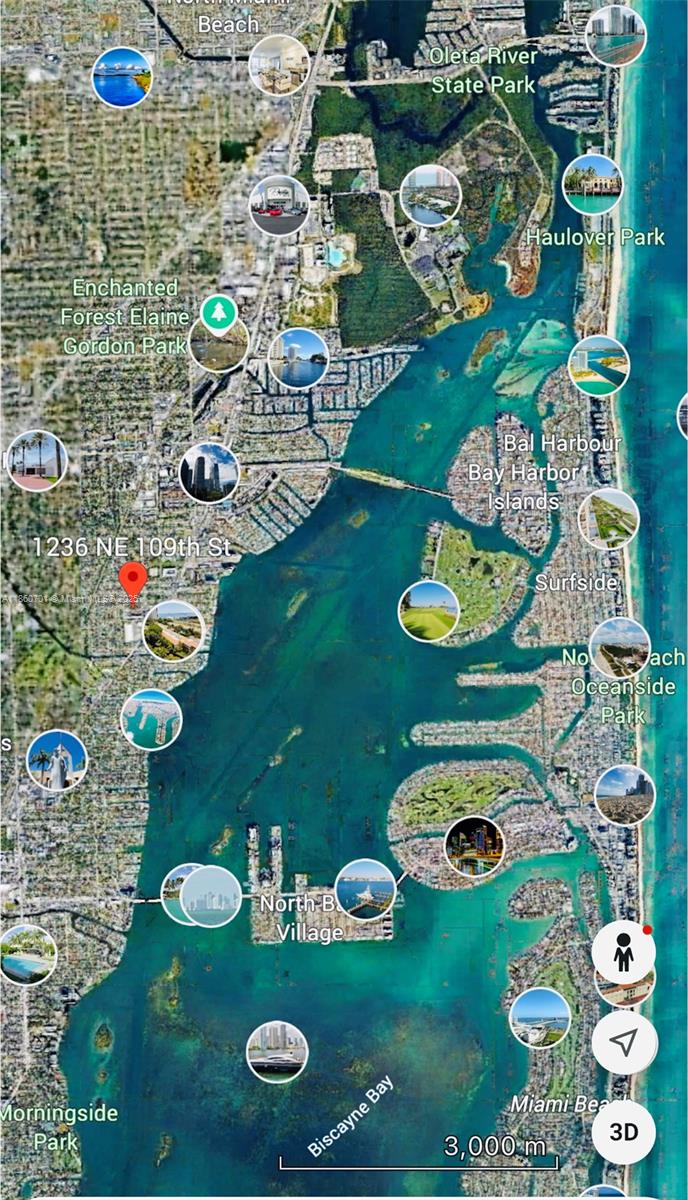Image resolution: width=688 pixels, height=1200 pixels.
Task: View the yacht photo above Biscayne Bay label
Action: pyautogui.click(x=277, y=1051)
